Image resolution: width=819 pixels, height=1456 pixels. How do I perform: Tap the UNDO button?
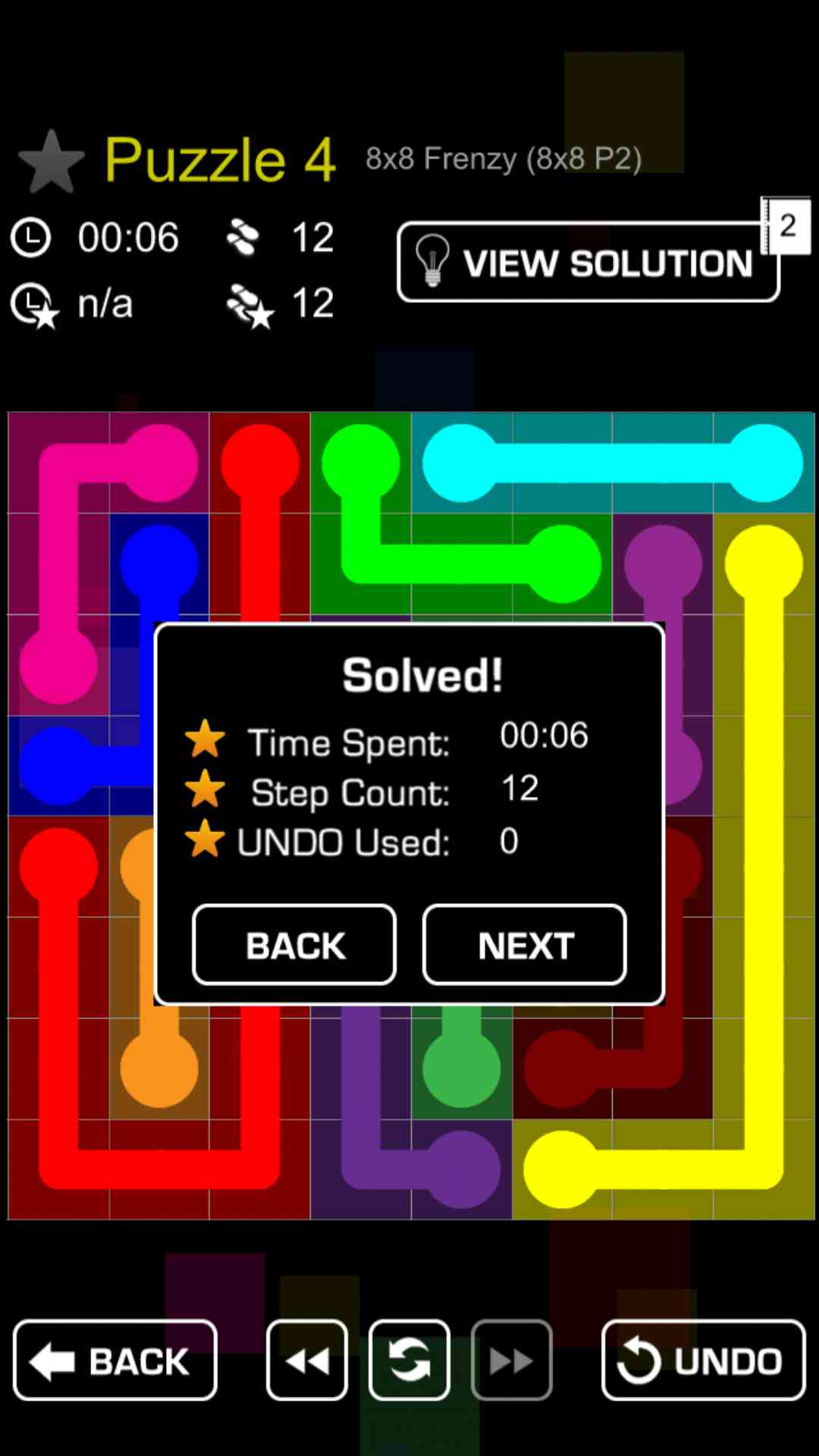coord(703,1360)
